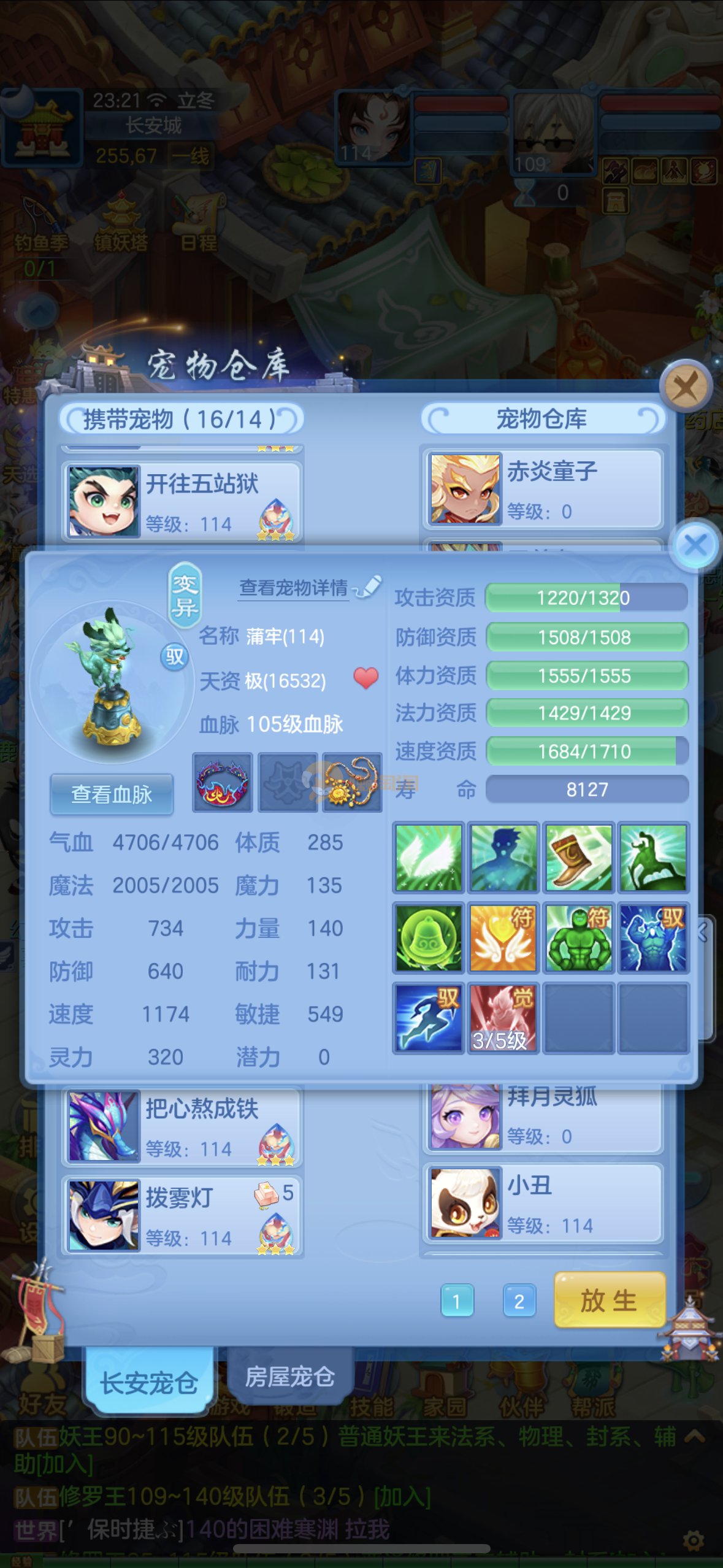723x1568 pixels.
Task: Select the 长安宠仓 tab
Action: click(x=149, y=1383)
